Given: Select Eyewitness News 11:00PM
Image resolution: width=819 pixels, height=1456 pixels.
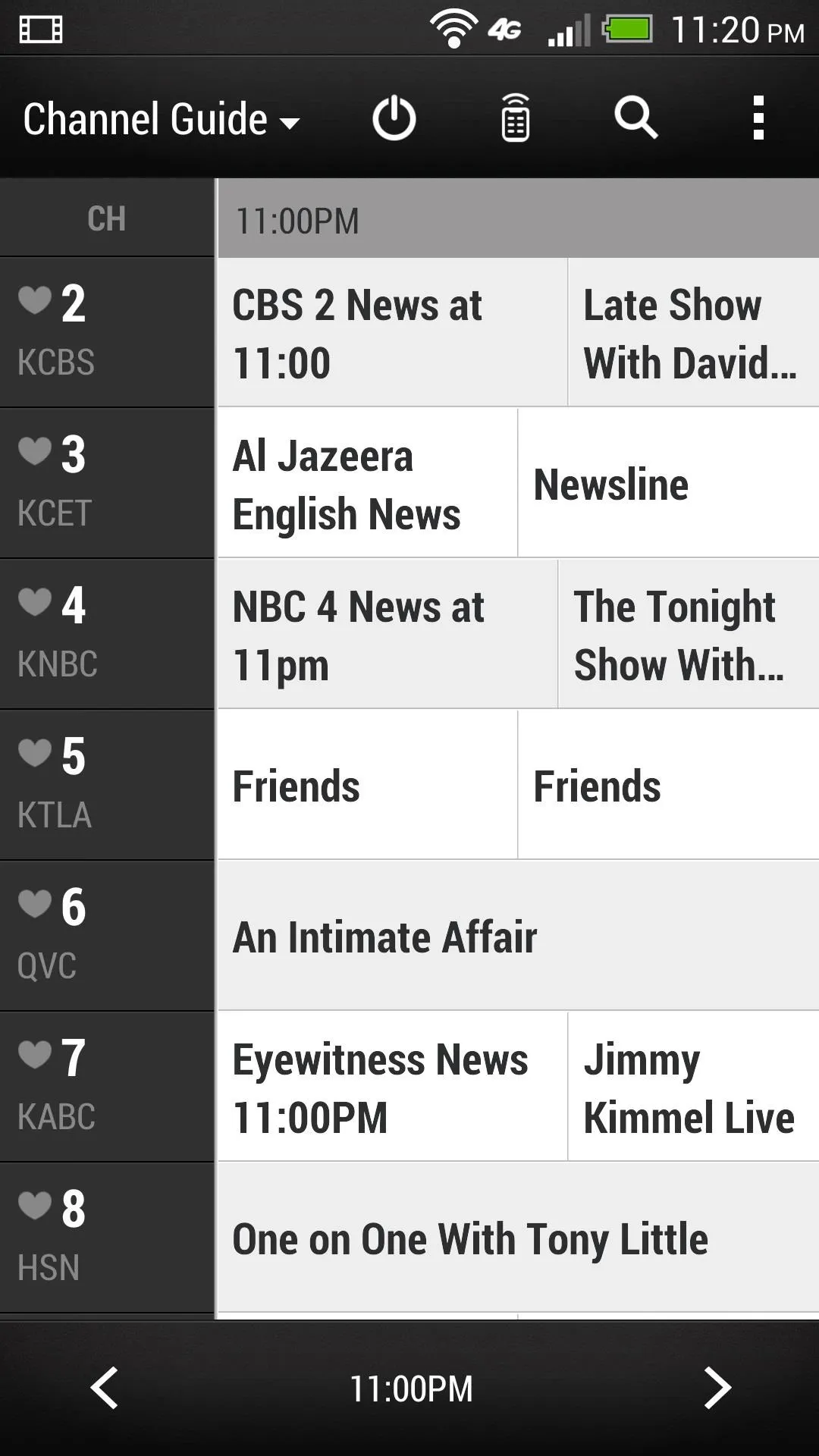Looking at the screenshot, I should [x=392, y=1087].
